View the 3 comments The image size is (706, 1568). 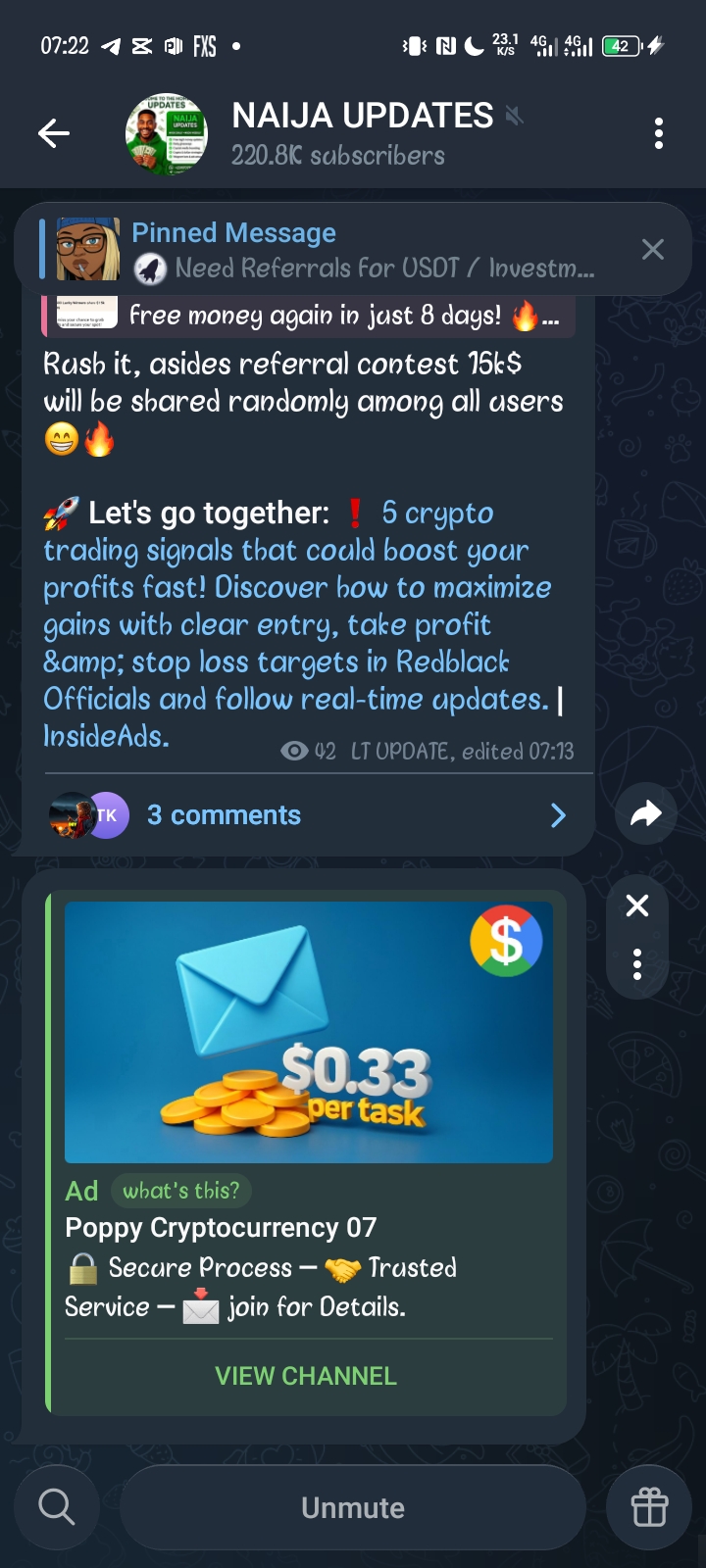[x=304, y=815]
